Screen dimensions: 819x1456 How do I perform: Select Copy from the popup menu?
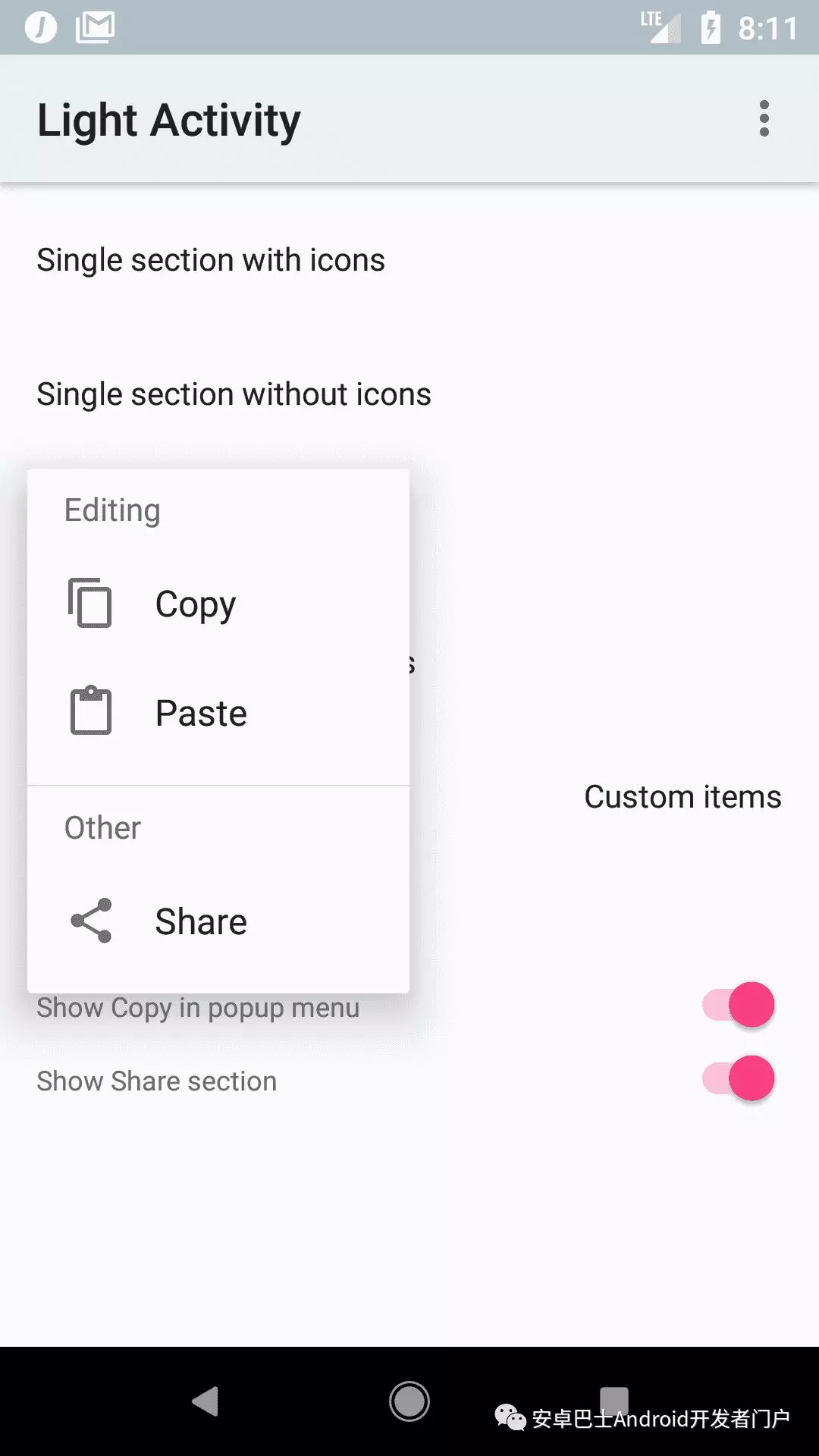tap(195, 604)
